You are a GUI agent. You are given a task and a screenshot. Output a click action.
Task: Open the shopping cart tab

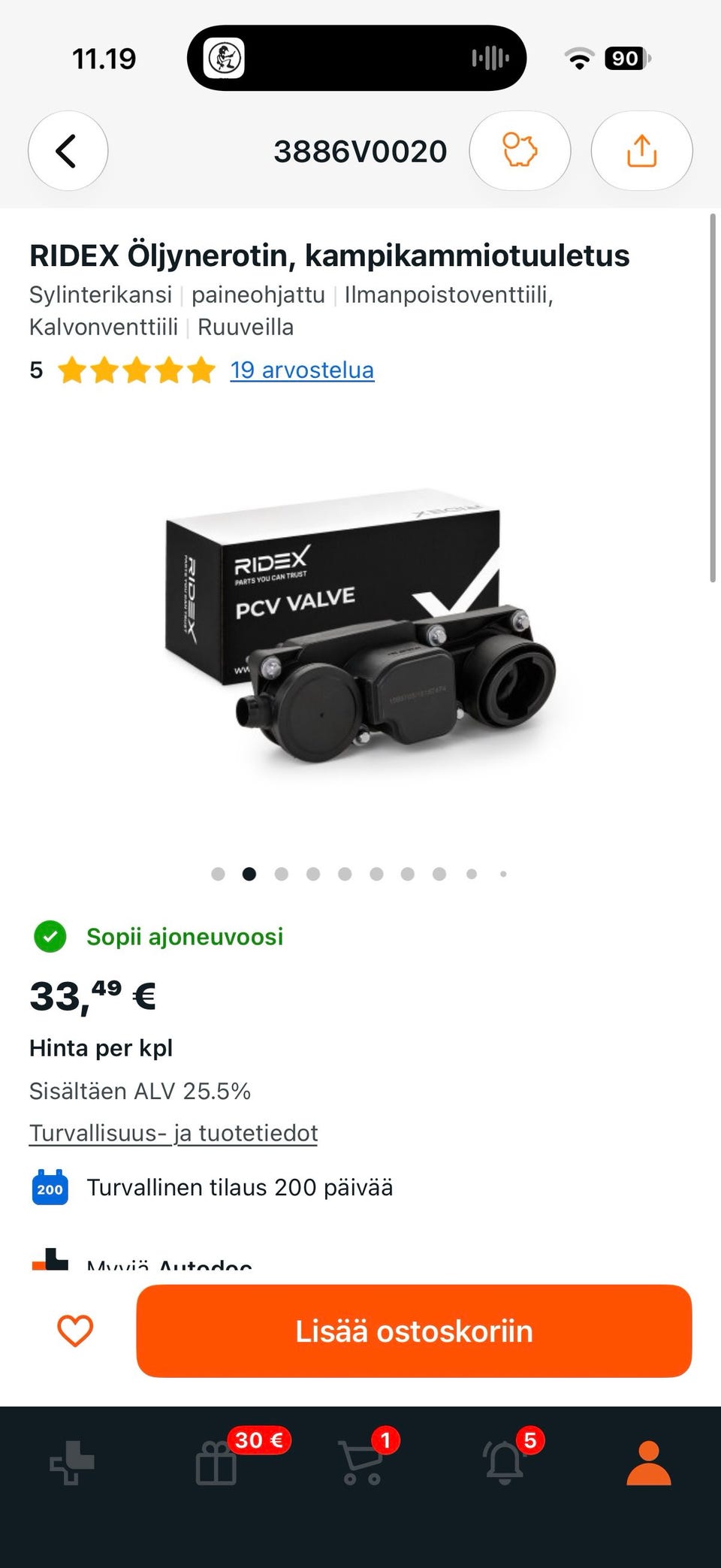pyautogui.click(x=360, y=1462)
